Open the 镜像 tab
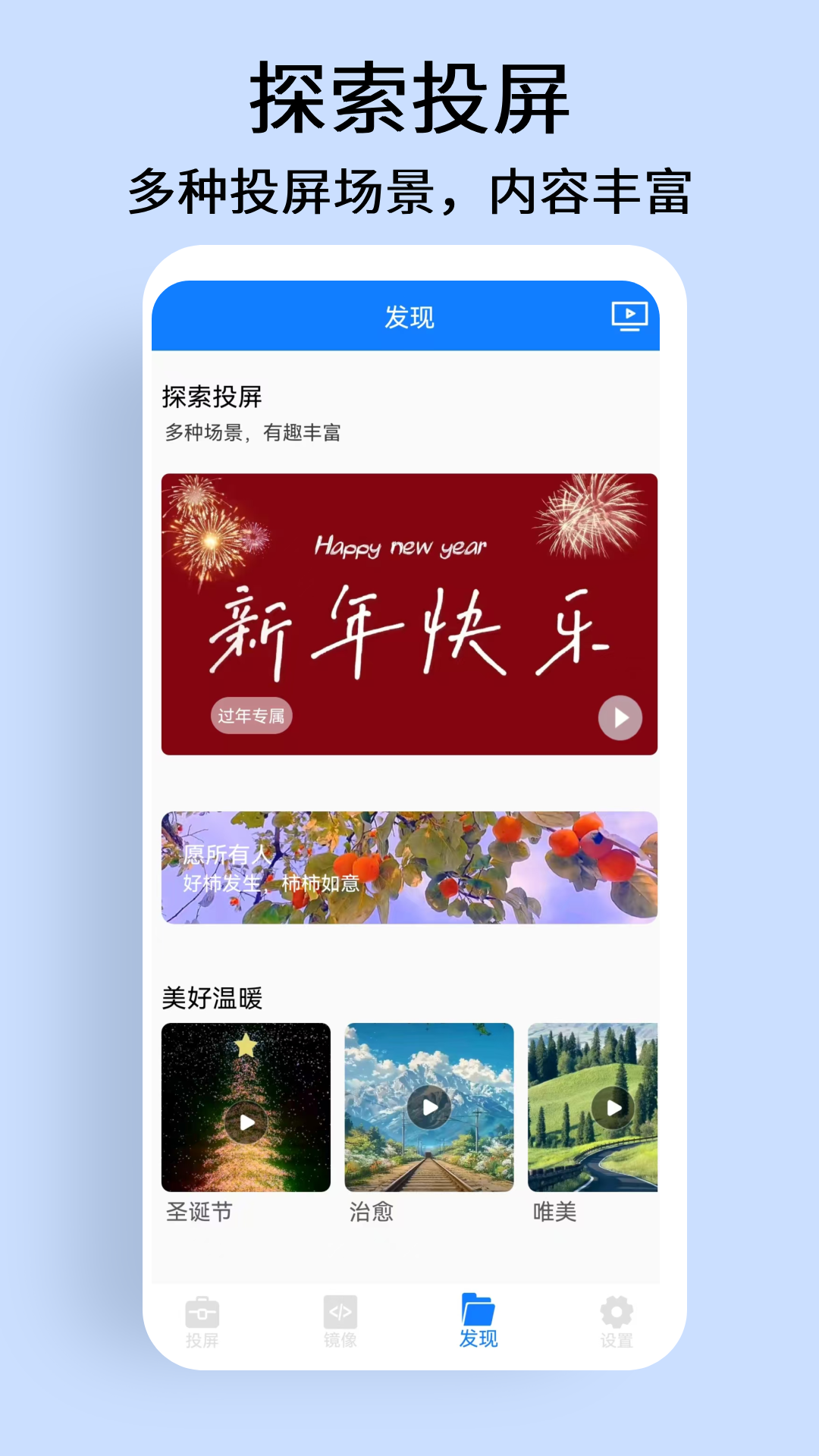 (340, 1323)
